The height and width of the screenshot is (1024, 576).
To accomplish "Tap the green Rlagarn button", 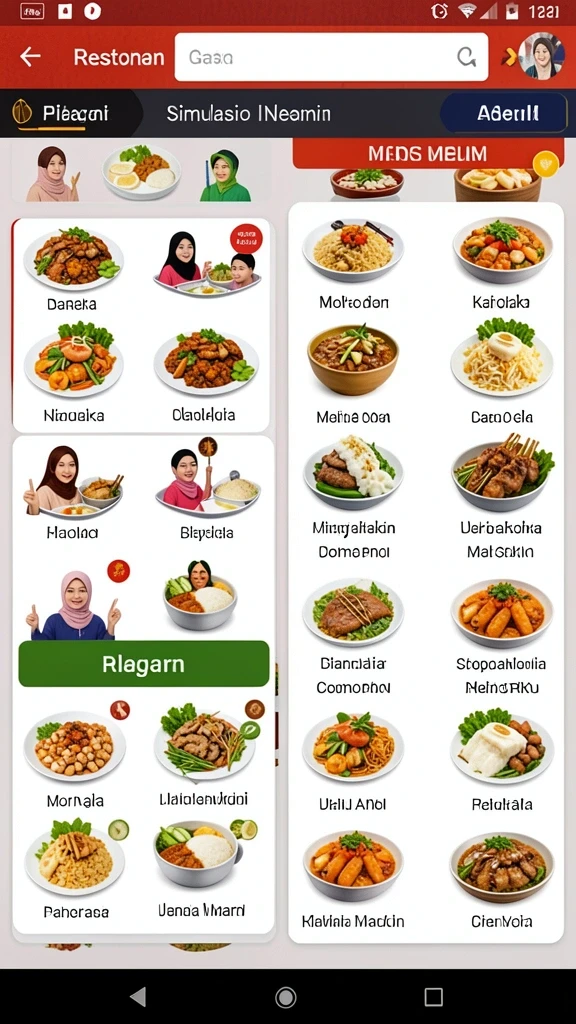I will point(144,664).
